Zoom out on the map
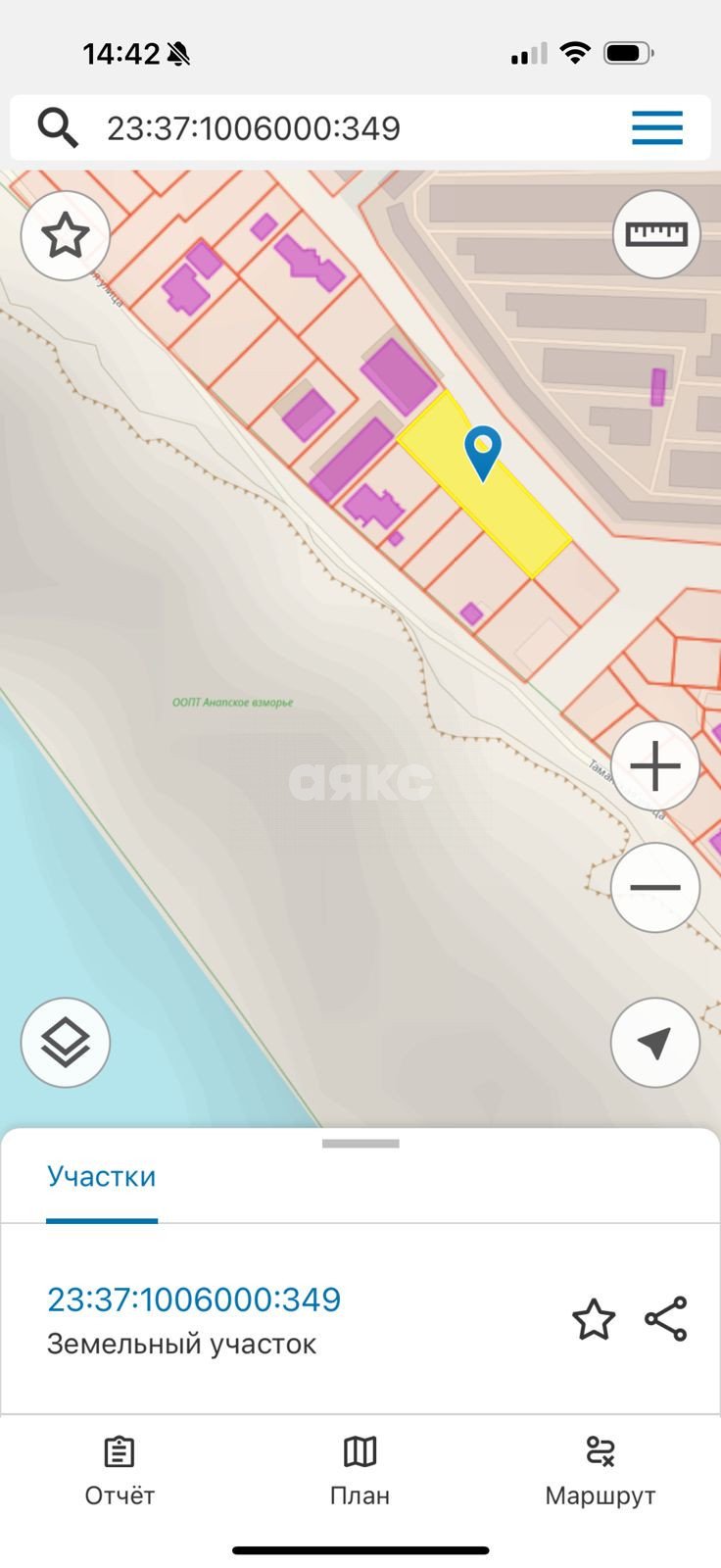721x1568 pixels. pyautogui.click(x=655, y=887)
